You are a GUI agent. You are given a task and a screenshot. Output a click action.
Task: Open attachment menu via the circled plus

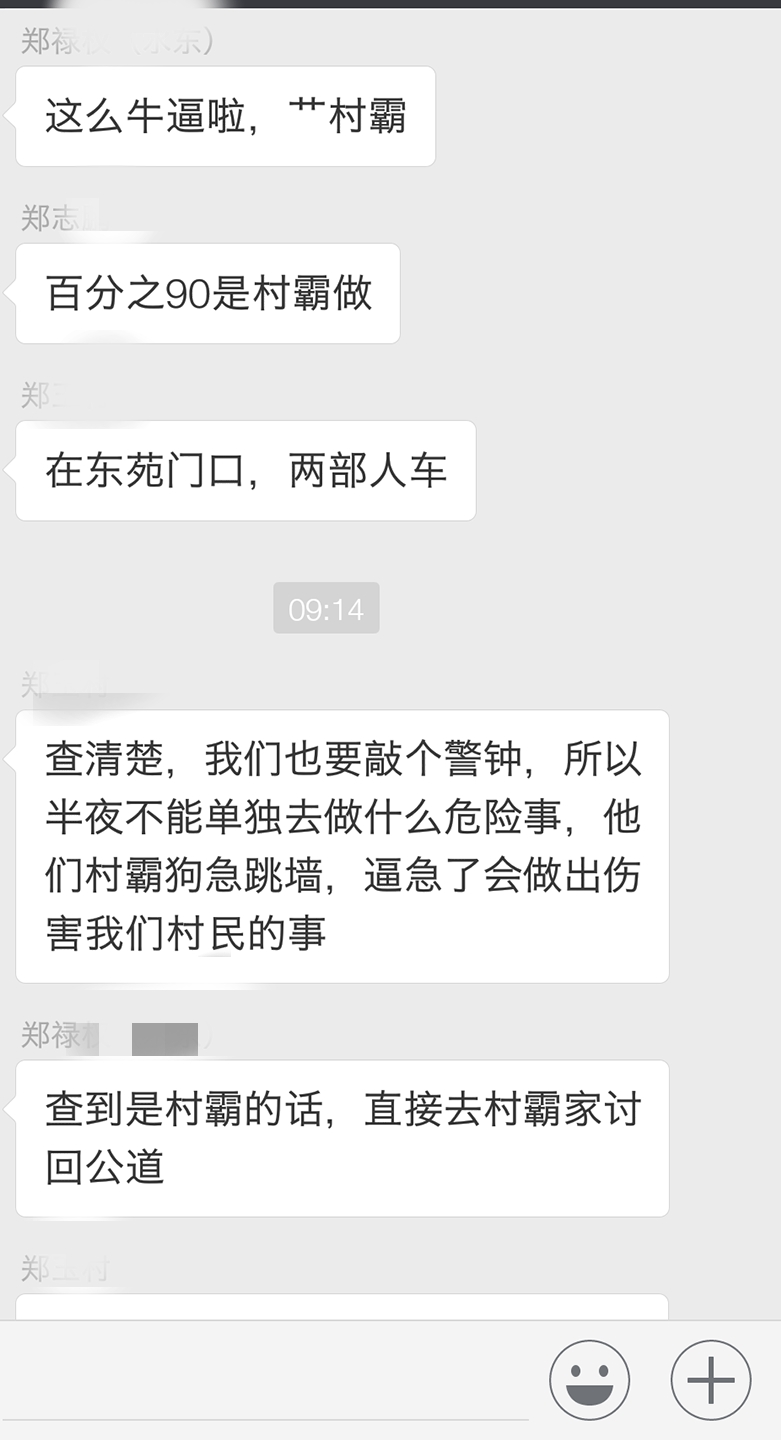[x=710, y=1378]
